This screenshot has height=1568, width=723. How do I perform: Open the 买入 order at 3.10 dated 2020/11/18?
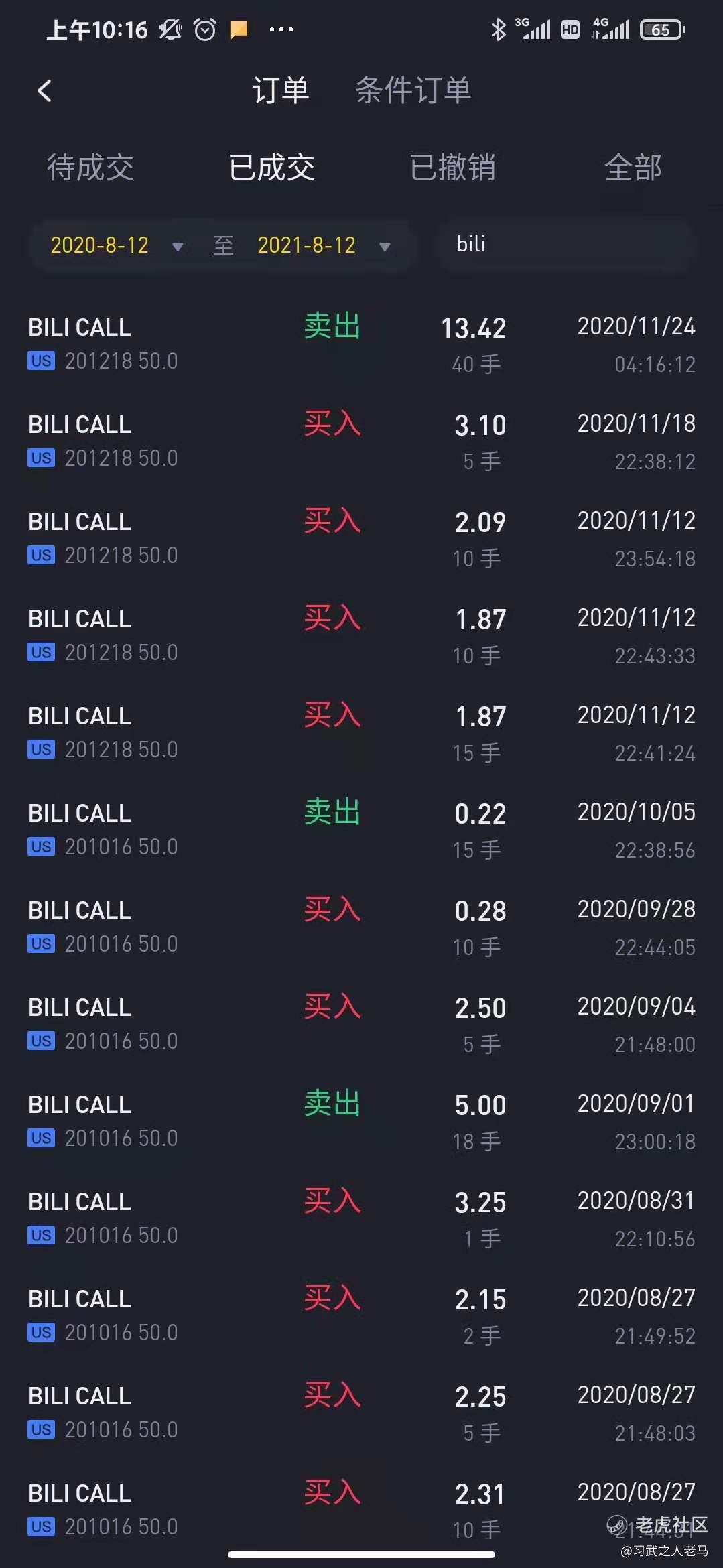pyautogui.click(x=362, y=442)
